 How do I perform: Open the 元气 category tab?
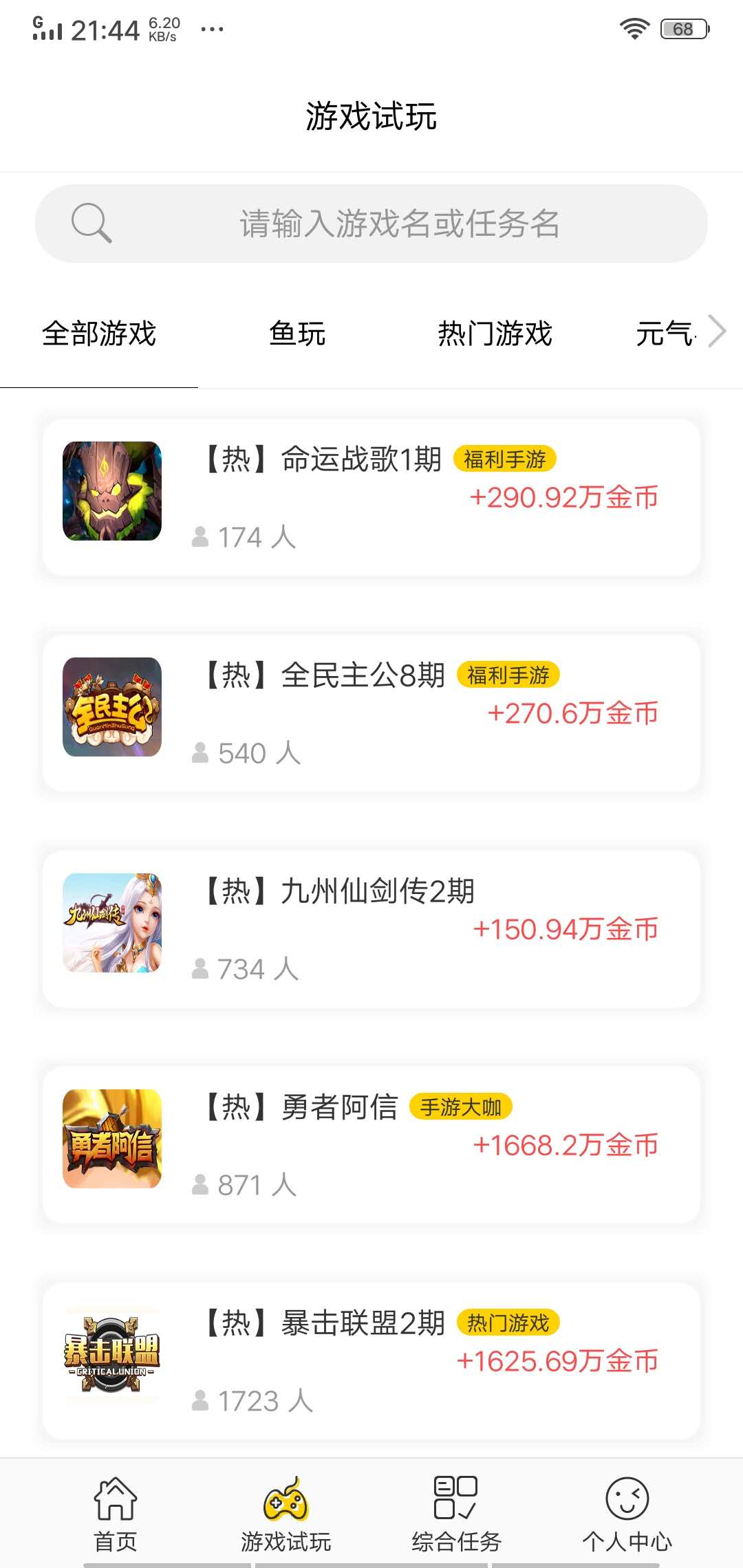click(665, 333)
